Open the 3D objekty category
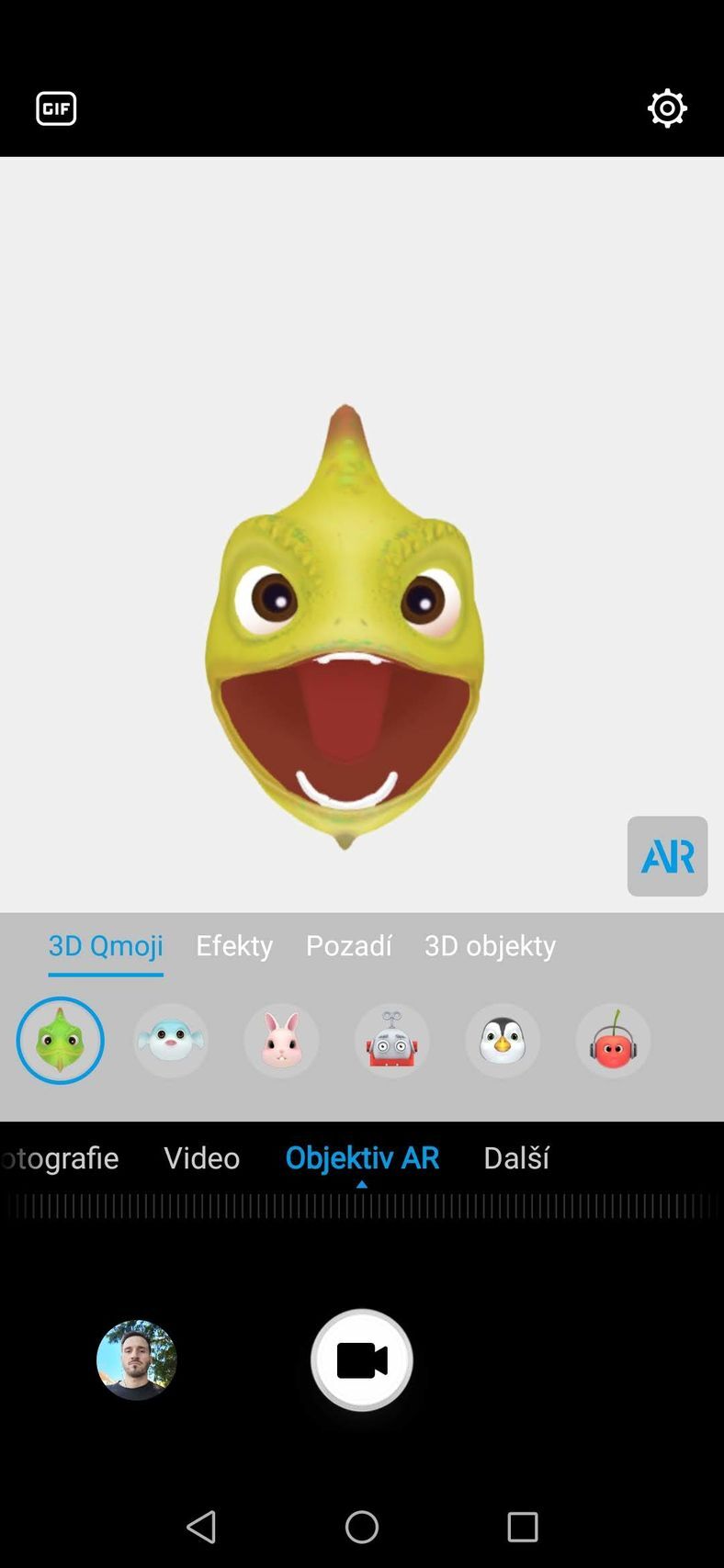The image size is (724, 1568). point(490,945)
